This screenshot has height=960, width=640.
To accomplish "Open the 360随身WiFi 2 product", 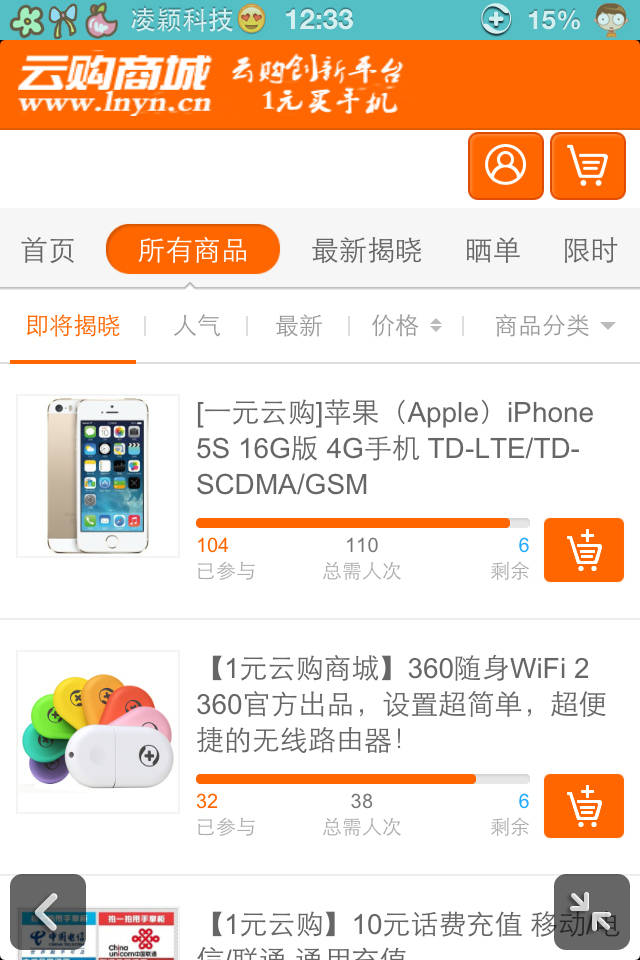I will point(400,704).
